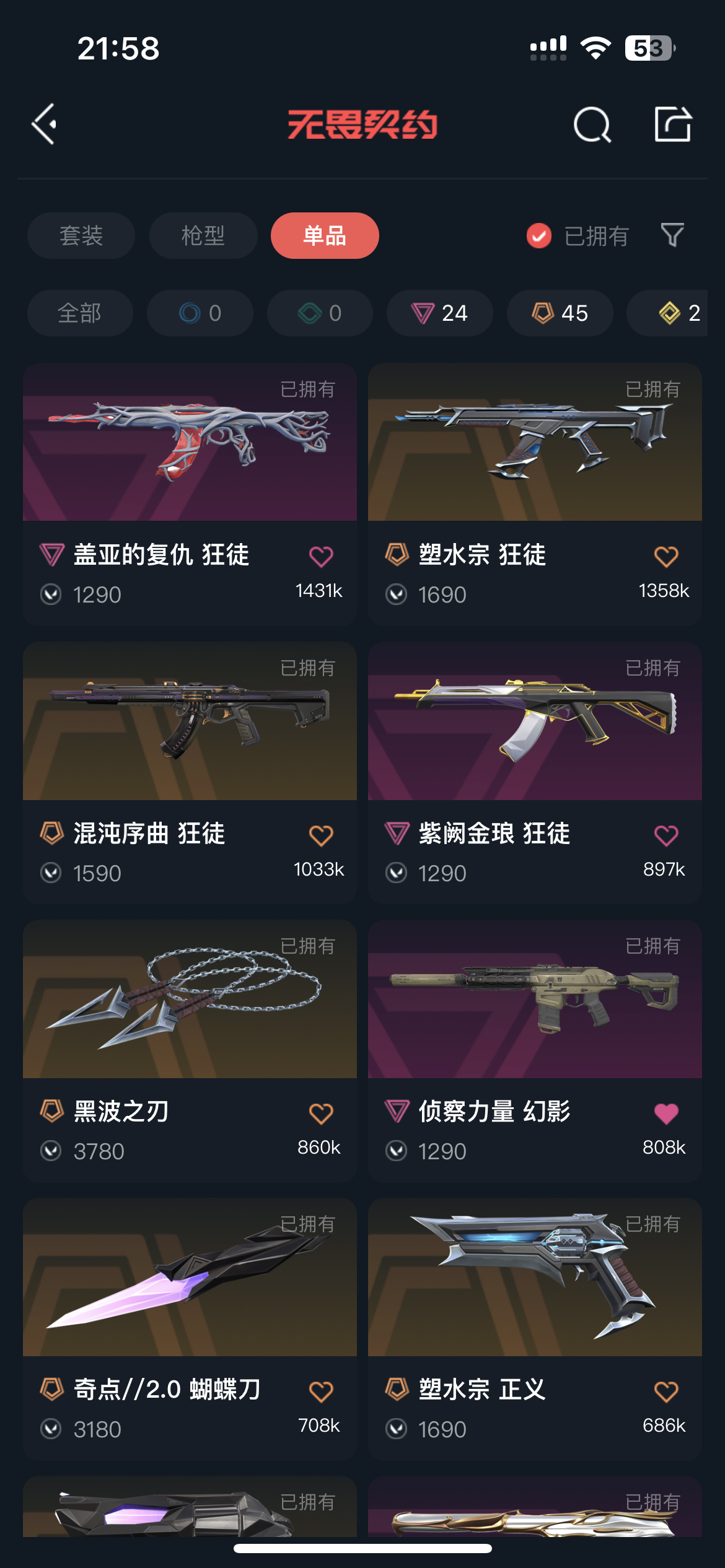Filter by the blue tier chip showing 0

point(200,313)
